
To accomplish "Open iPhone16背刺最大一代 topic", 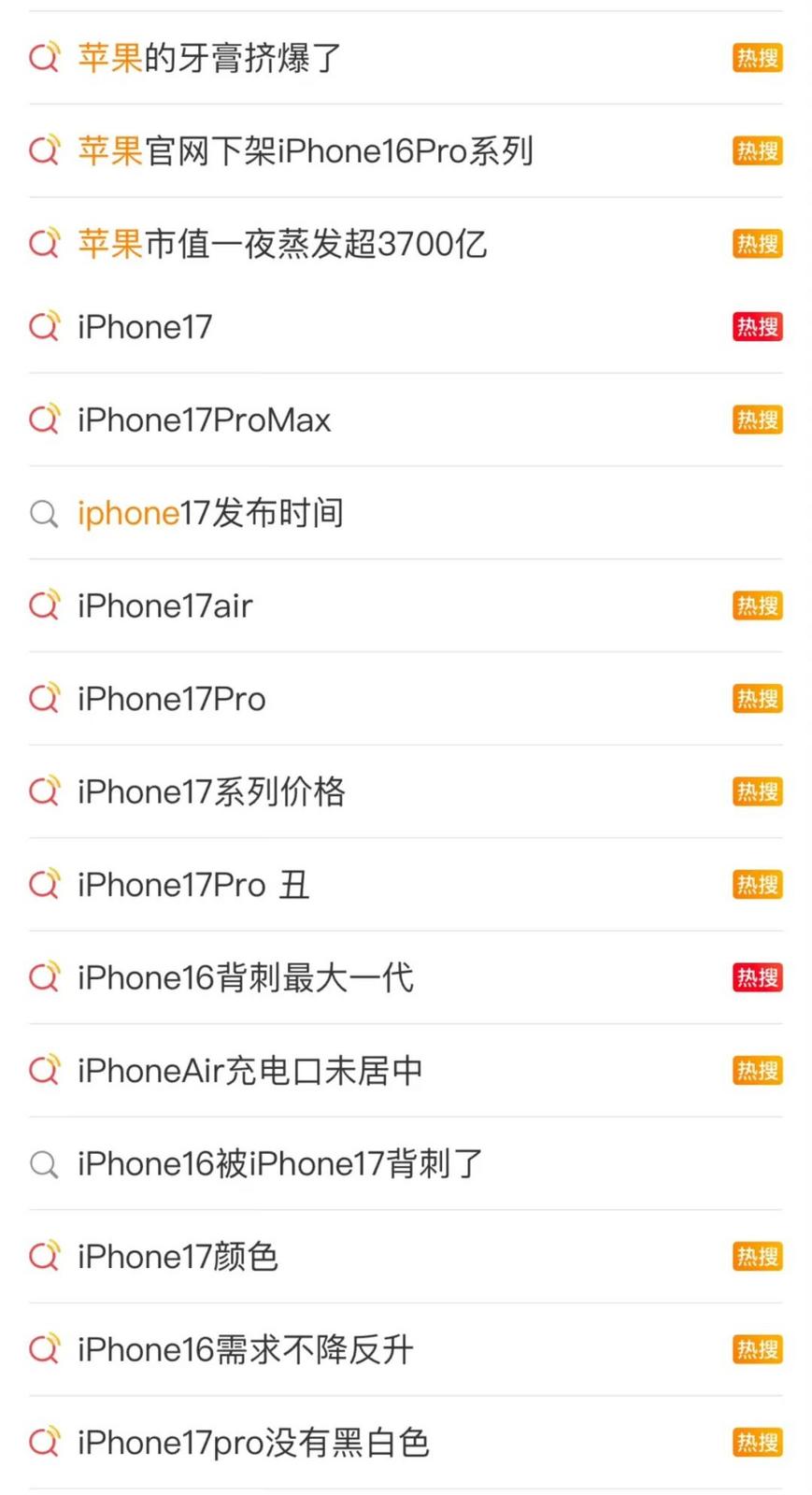I will (246, 978).
